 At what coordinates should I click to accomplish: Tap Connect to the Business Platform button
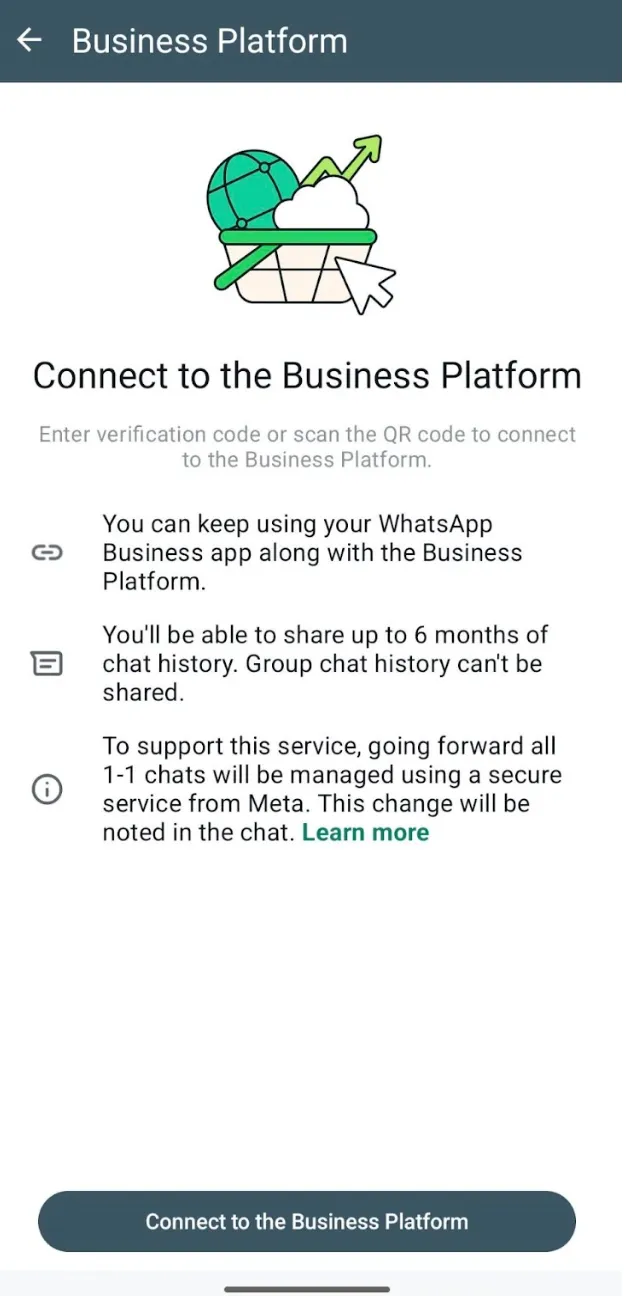pyautogui.click(x=307, y=1221)
